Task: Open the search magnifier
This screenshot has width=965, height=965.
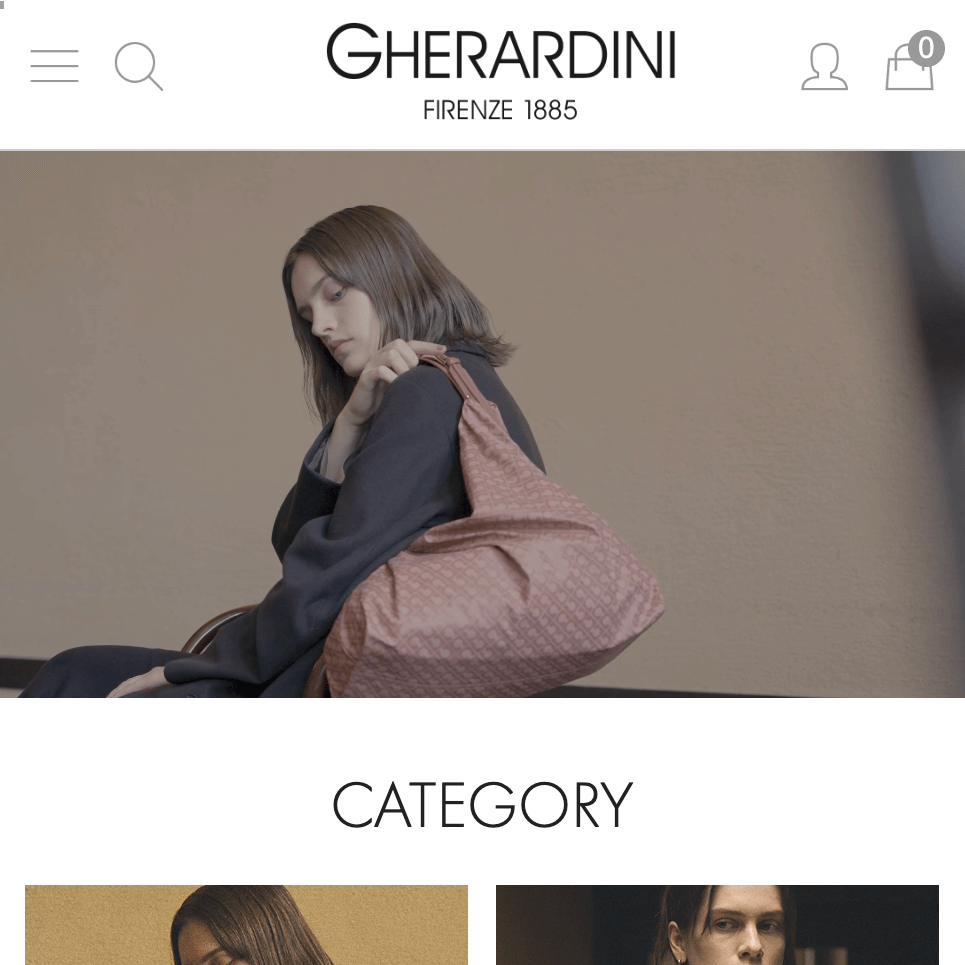Action: pyautogui.click(x=138, y=67)
